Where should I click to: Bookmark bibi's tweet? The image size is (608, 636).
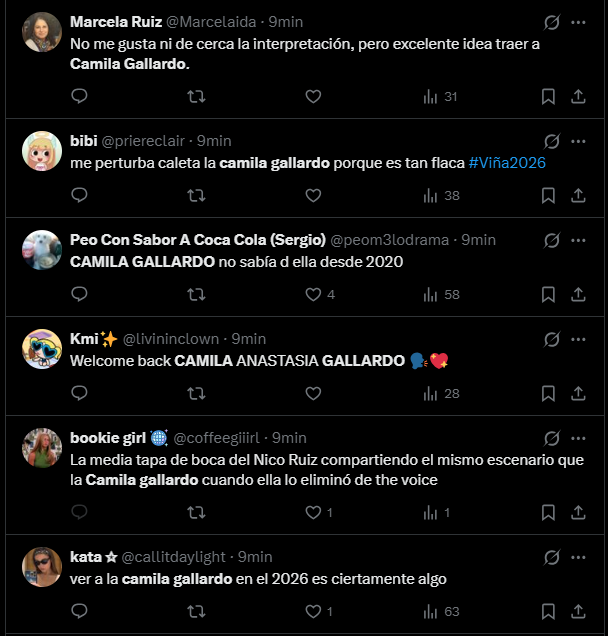pyautogui.click(x=548, y=196)
